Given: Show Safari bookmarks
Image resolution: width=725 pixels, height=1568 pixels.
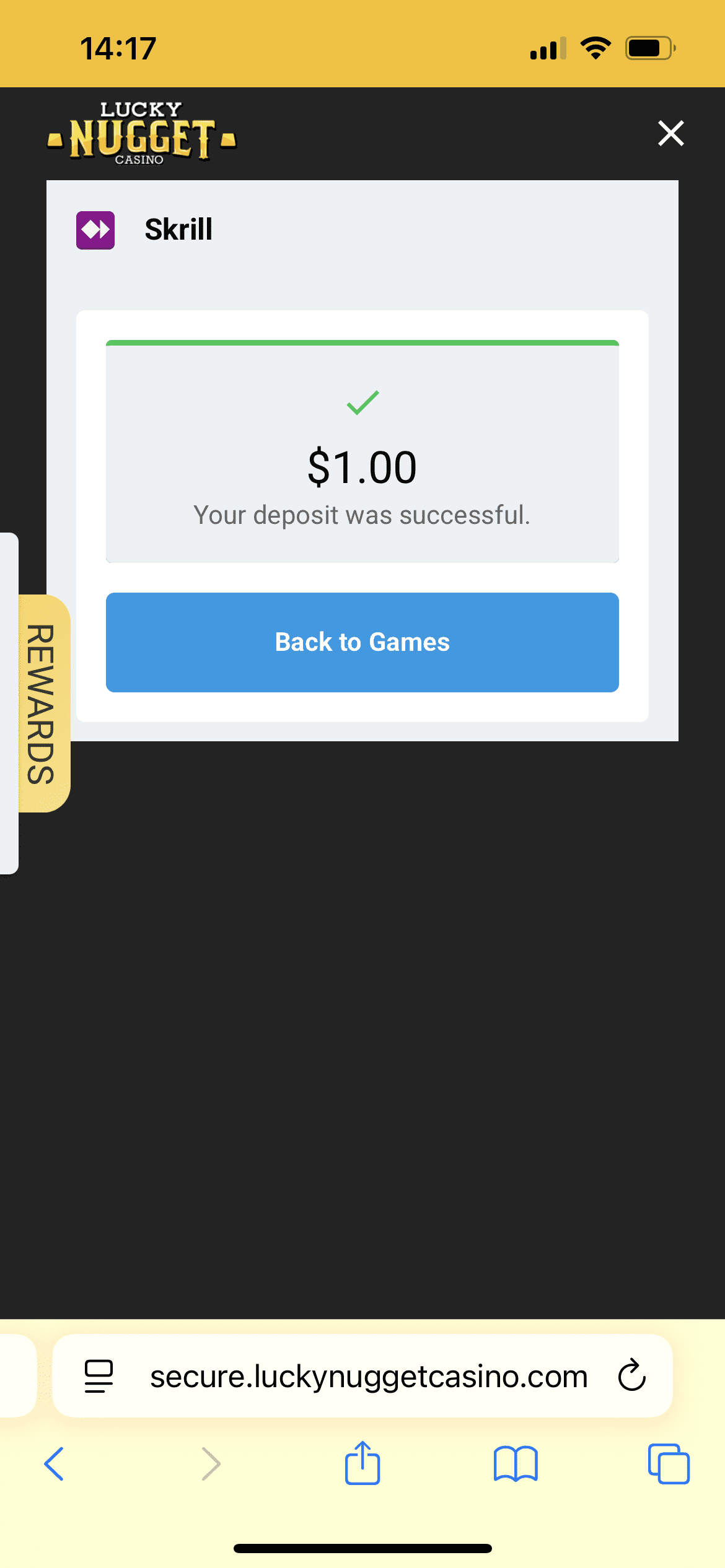Looking at the screenshot, I should point(515,1464).
